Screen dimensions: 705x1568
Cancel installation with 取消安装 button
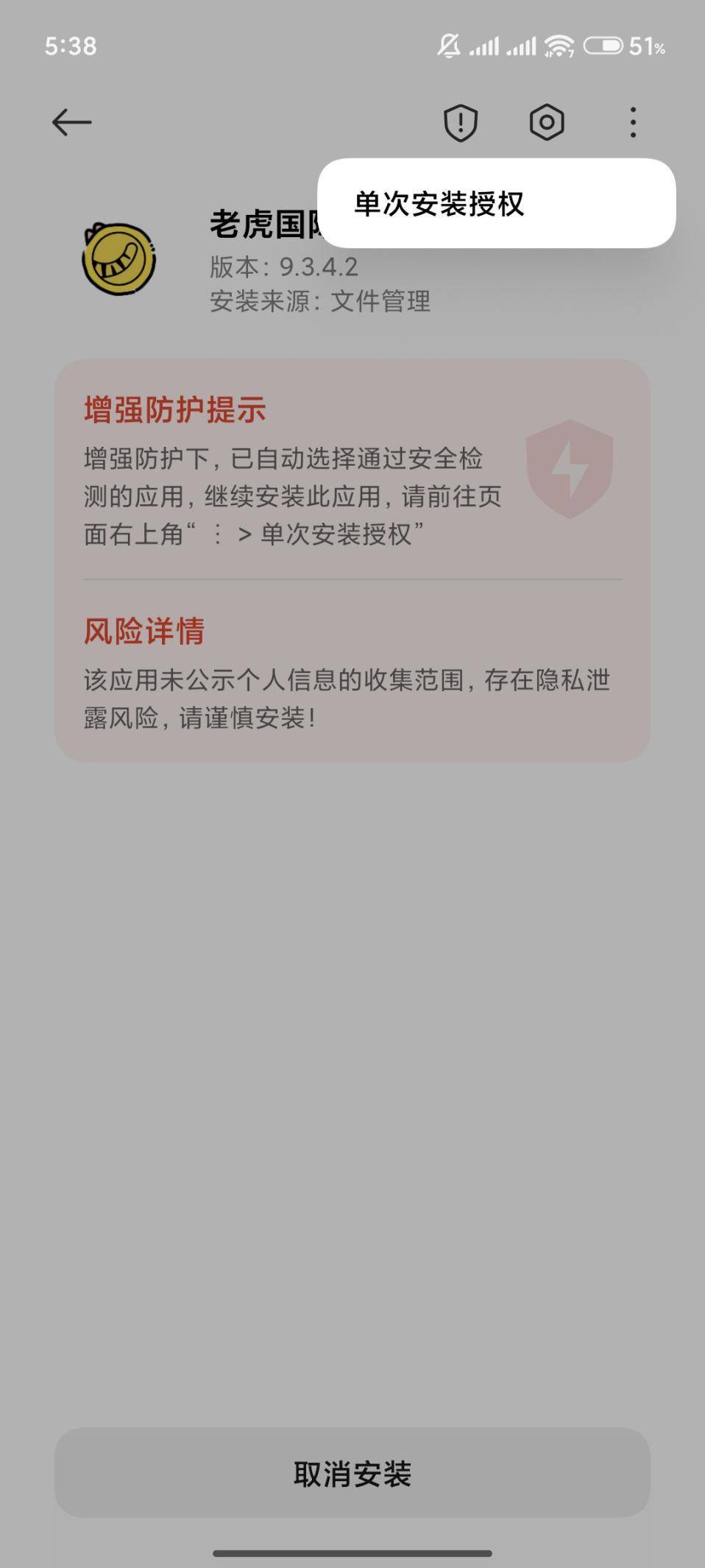352,1473
